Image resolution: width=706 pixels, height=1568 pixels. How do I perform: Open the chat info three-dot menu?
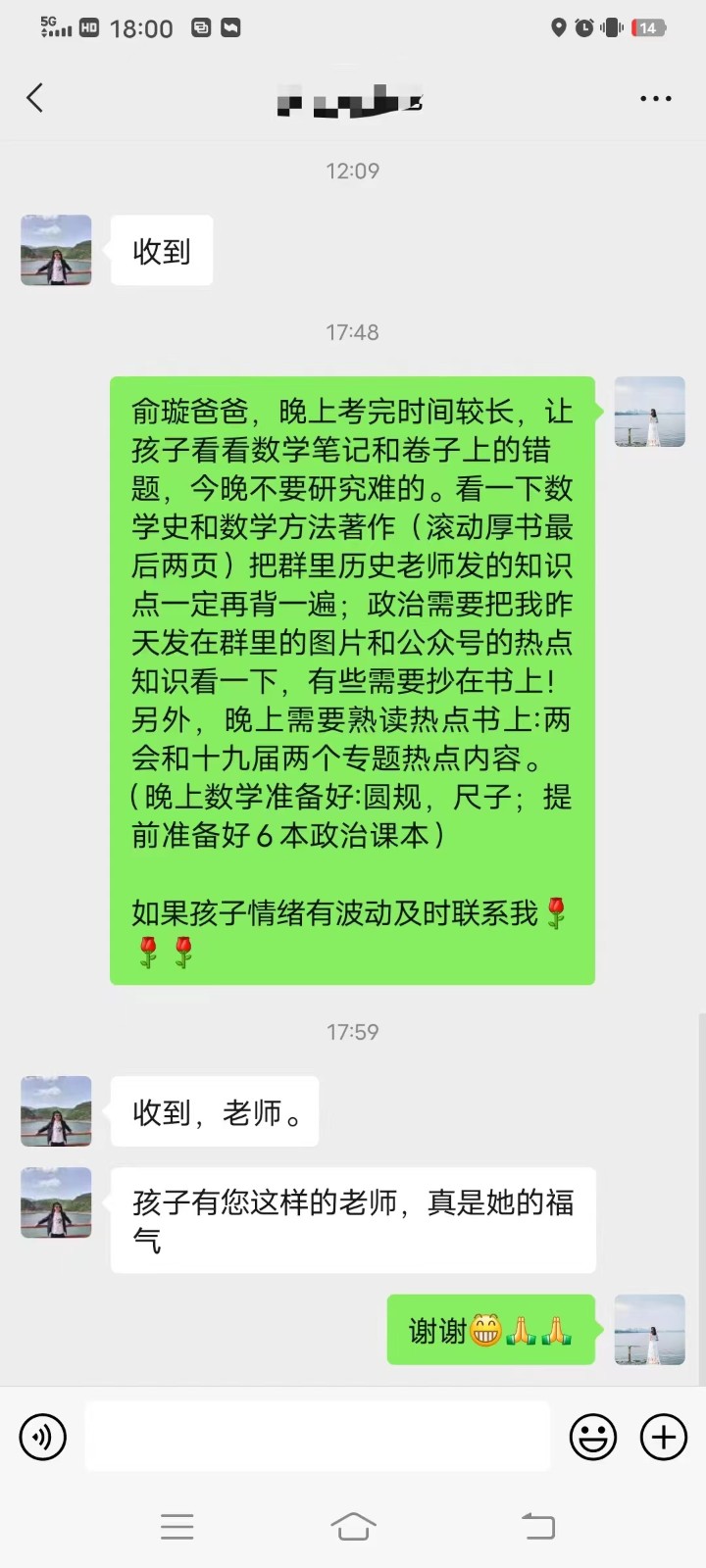[655, 99]
